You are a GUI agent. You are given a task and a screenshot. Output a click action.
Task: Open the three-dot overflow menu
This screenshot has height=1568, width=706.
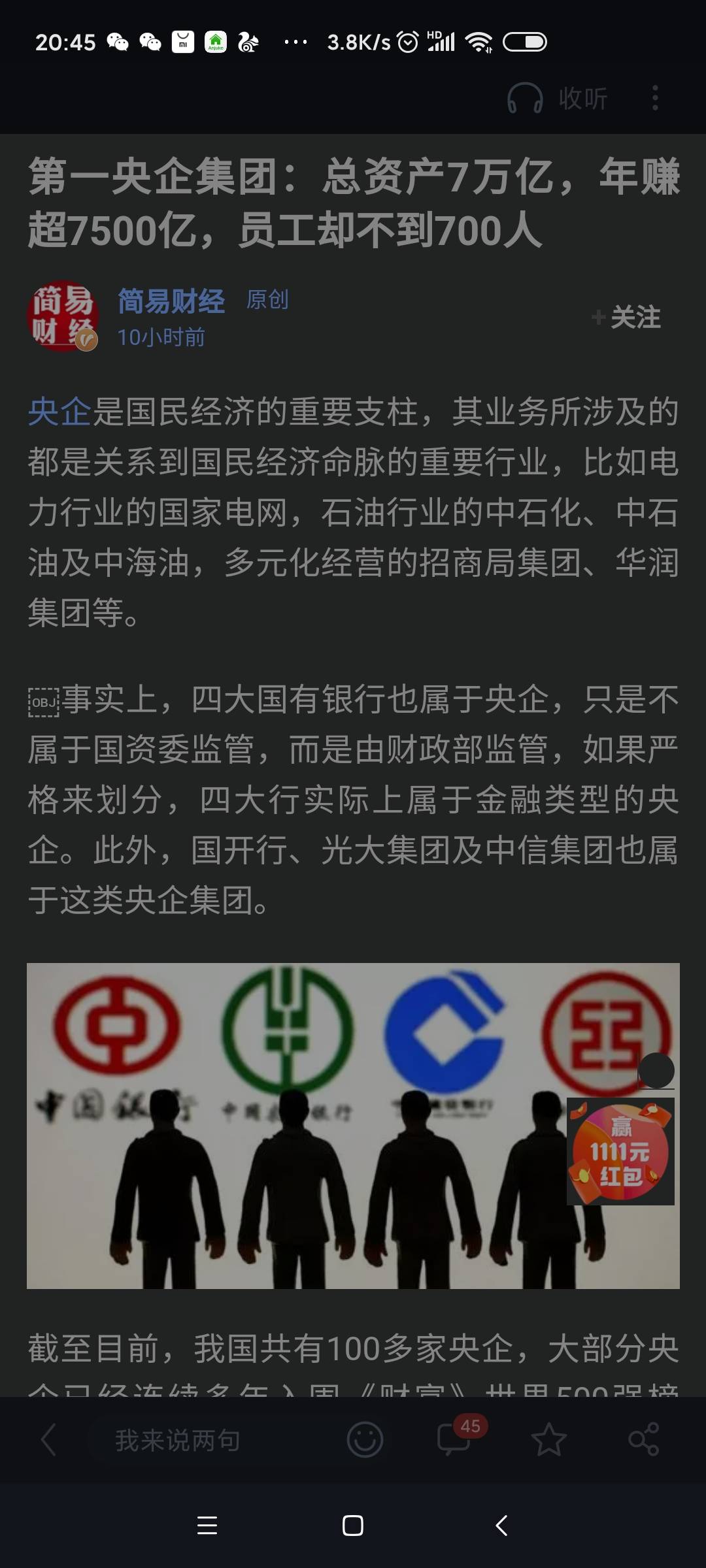click(655, 99)
